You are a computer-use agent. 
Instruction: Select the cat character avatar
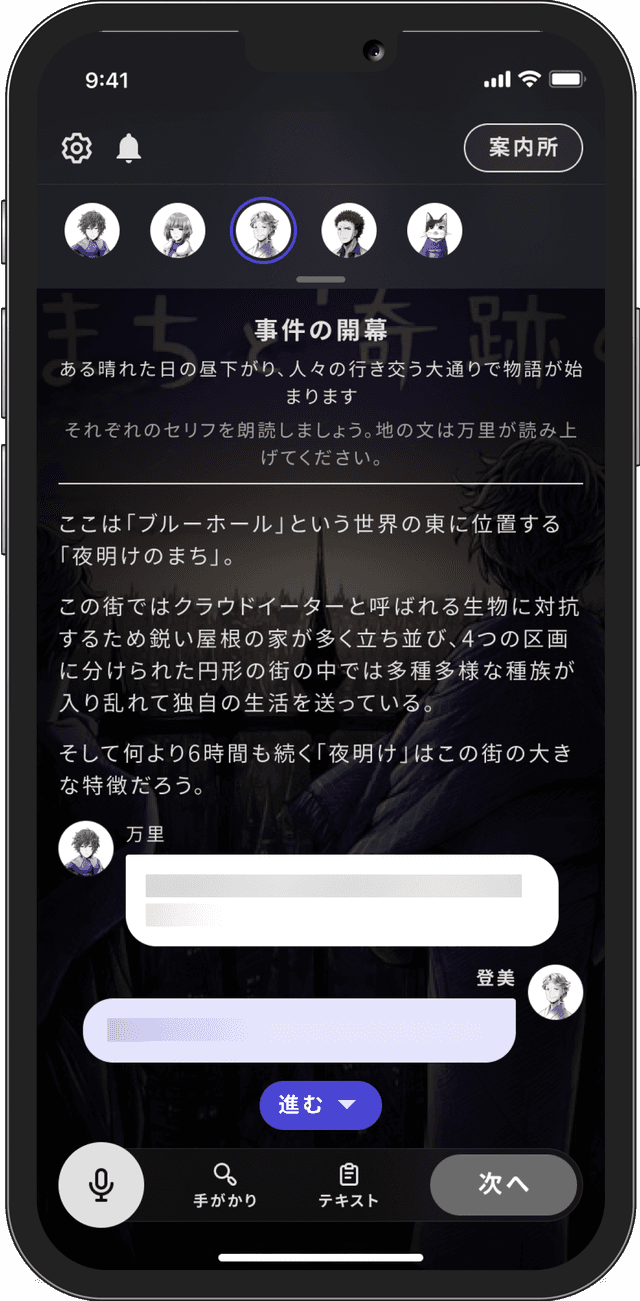(x=435, y=231)
